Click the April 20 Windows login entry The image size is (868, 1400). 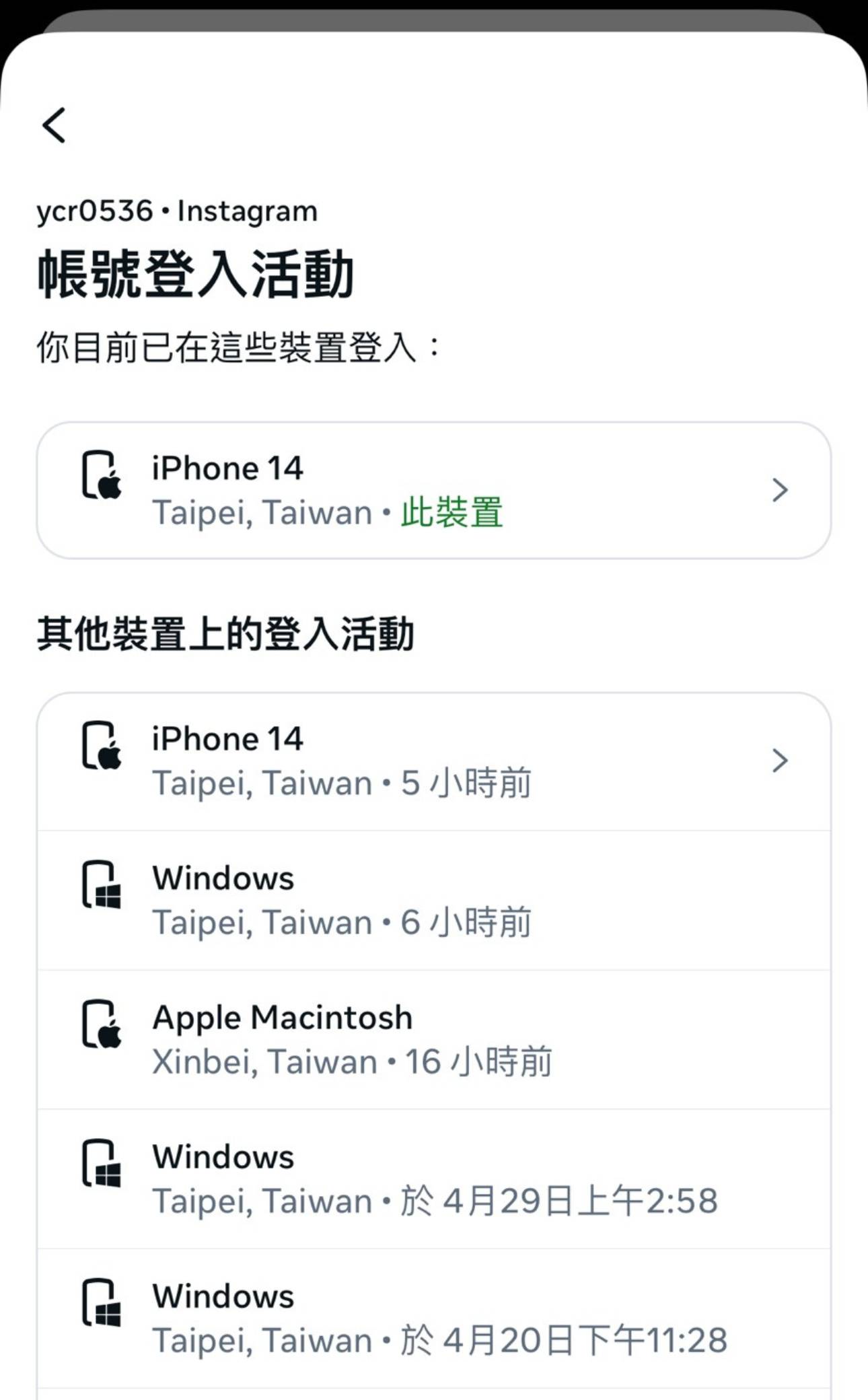coord(431,1317)
